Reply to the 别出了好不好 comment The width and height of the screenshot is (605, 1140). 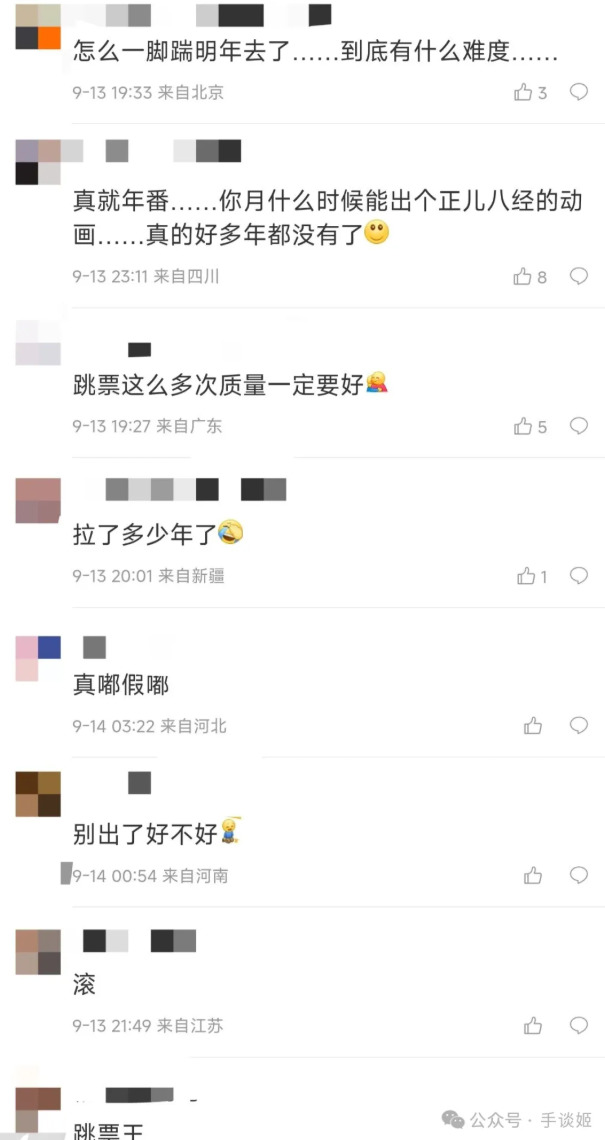tap(578, 875)
